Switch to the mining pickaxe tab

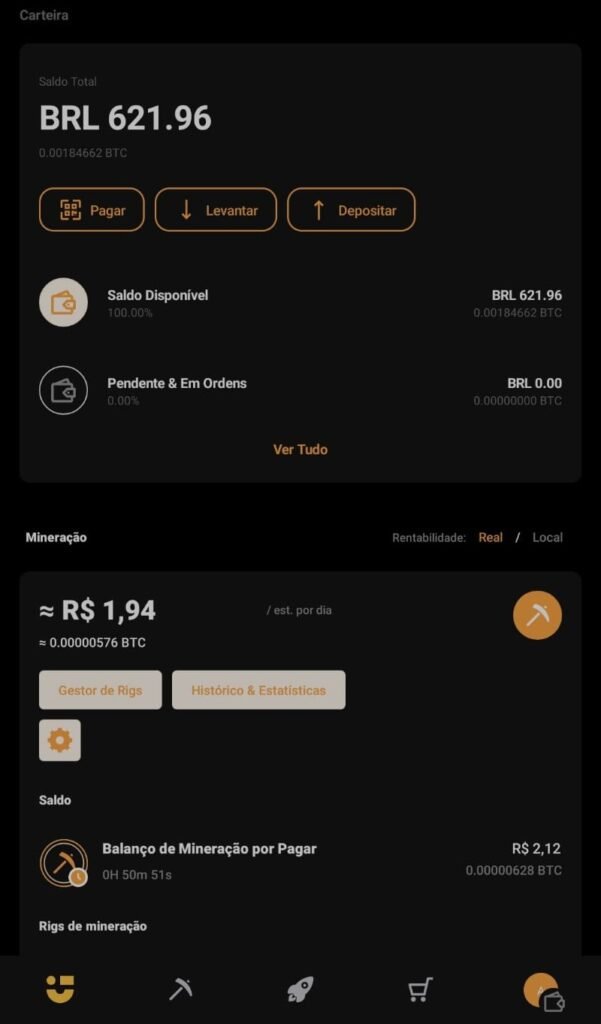pos(180,990)
